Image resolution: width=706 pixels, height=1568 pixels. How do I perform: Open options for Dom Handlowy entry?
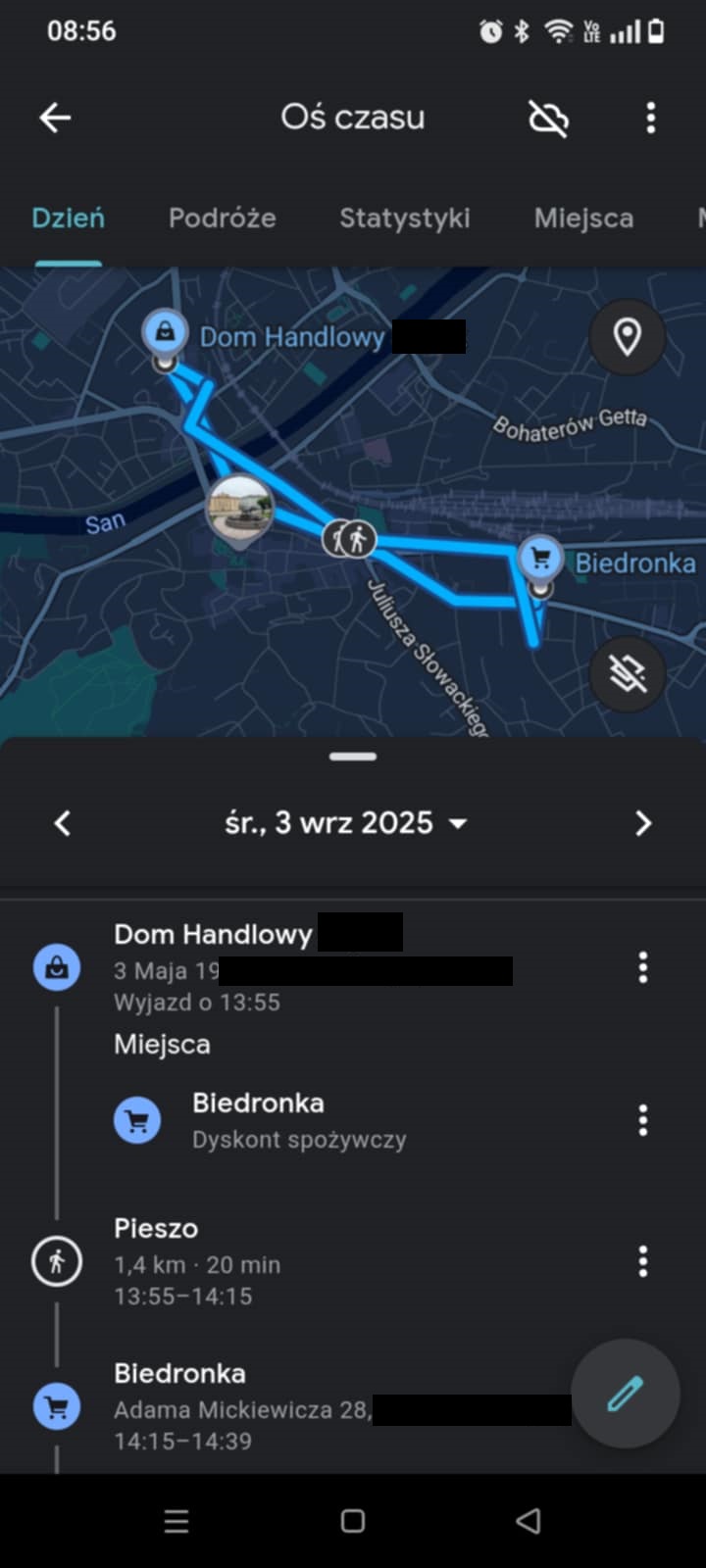[x=643, y=967]
